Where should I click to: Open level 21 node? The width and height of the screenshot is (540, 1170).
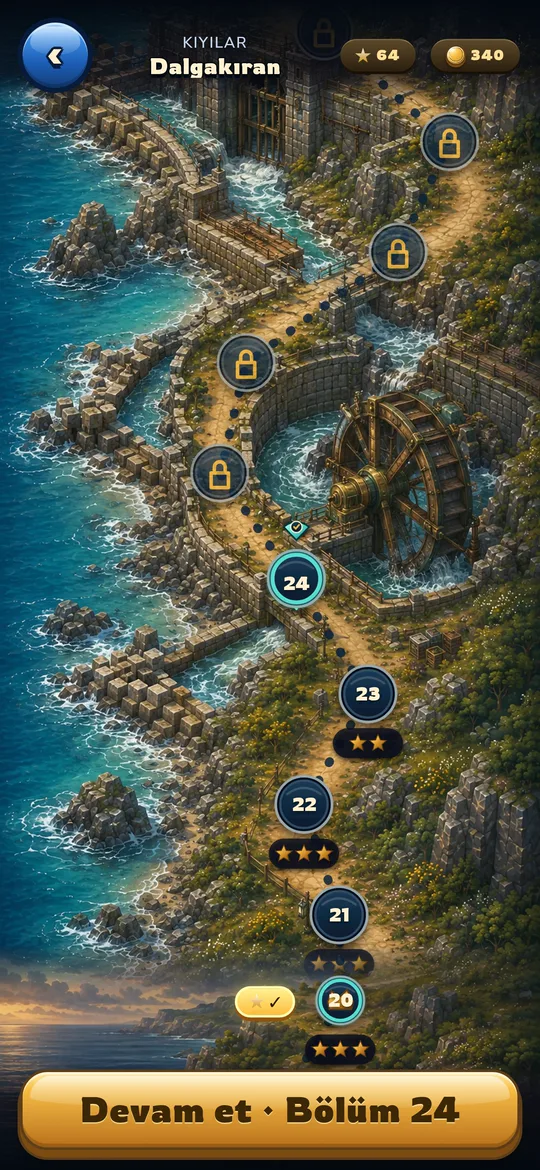click(339, 915)
